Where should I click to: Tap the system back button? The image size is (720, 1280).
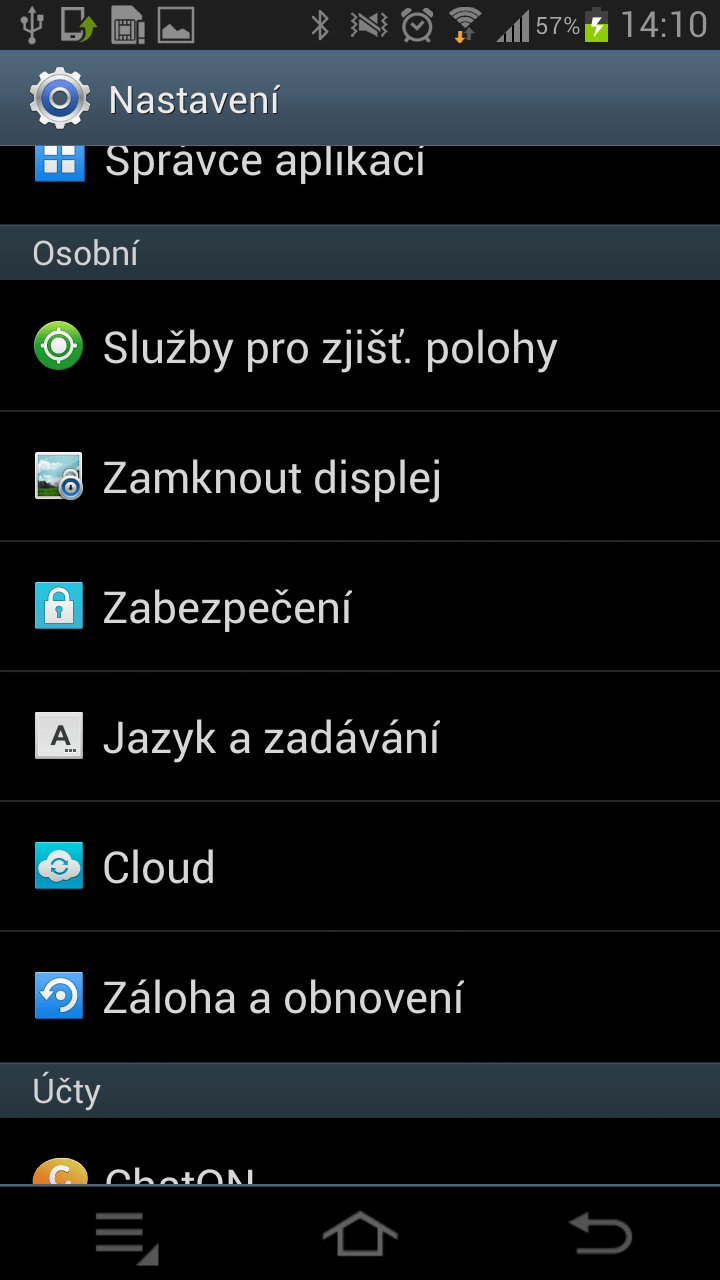[x=600, y=1233]
